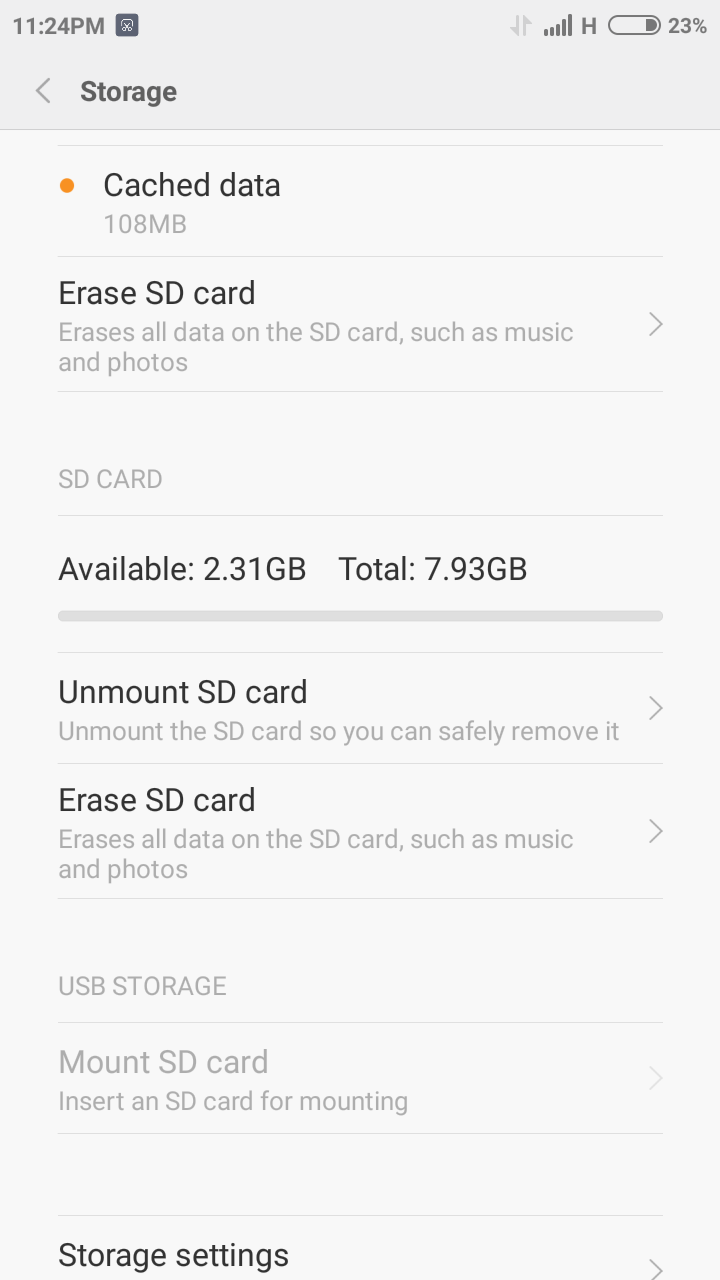Viewport: 720px width, 1280px height.
Task: Open Storage settings
Action: click(360, 1256)
